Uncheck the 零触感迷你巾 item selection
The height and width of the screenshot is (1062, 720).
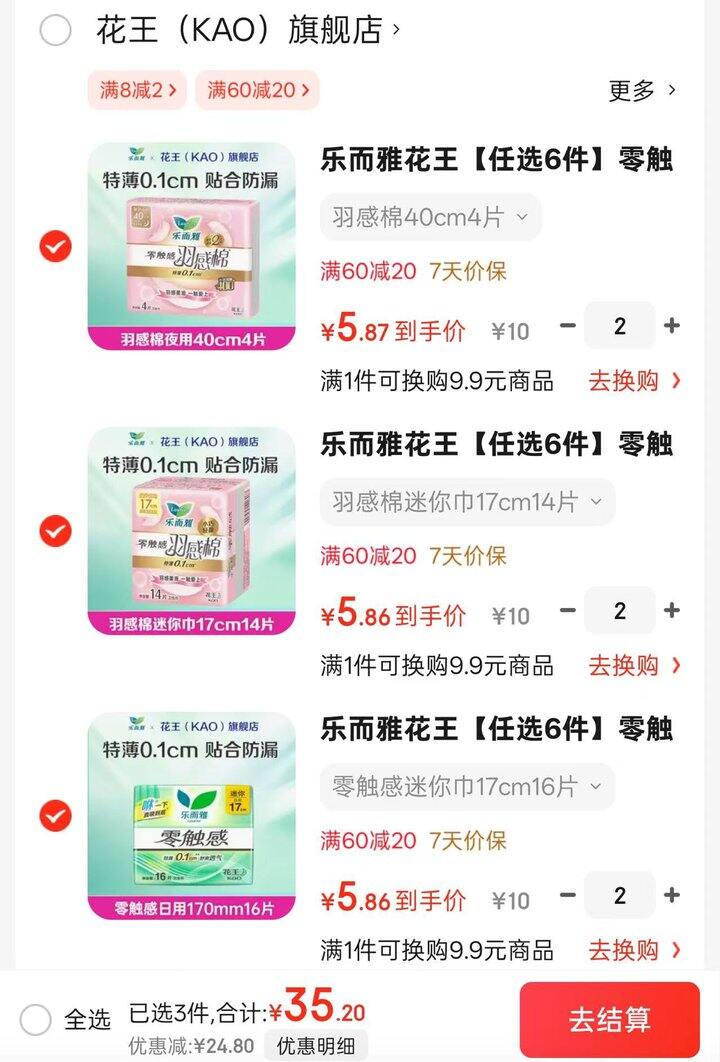pyautogui.click(x=56, y=818)
